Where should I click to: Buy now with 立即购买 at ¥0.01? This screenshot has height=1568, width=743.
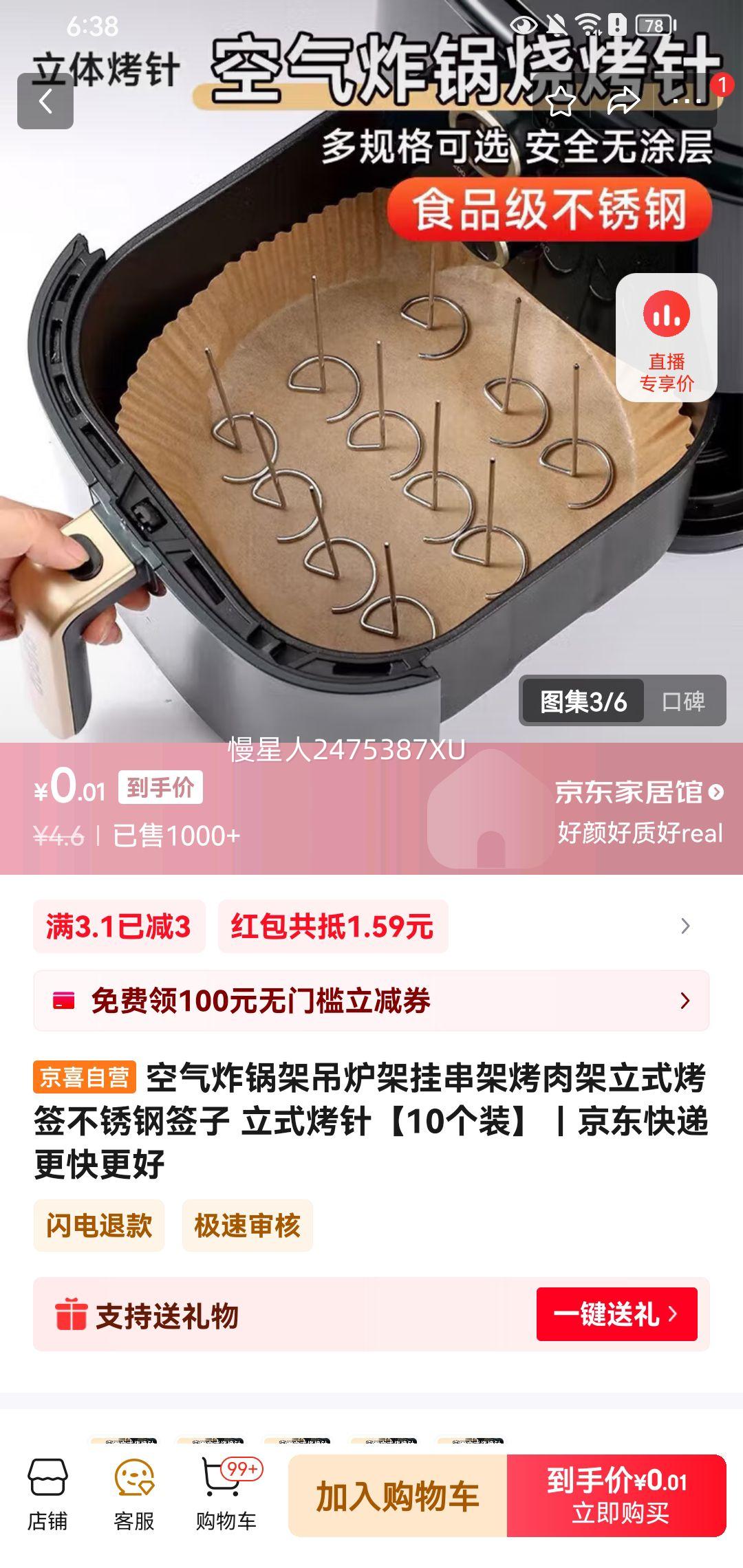pyautogui.click(x=616, y=1496)
